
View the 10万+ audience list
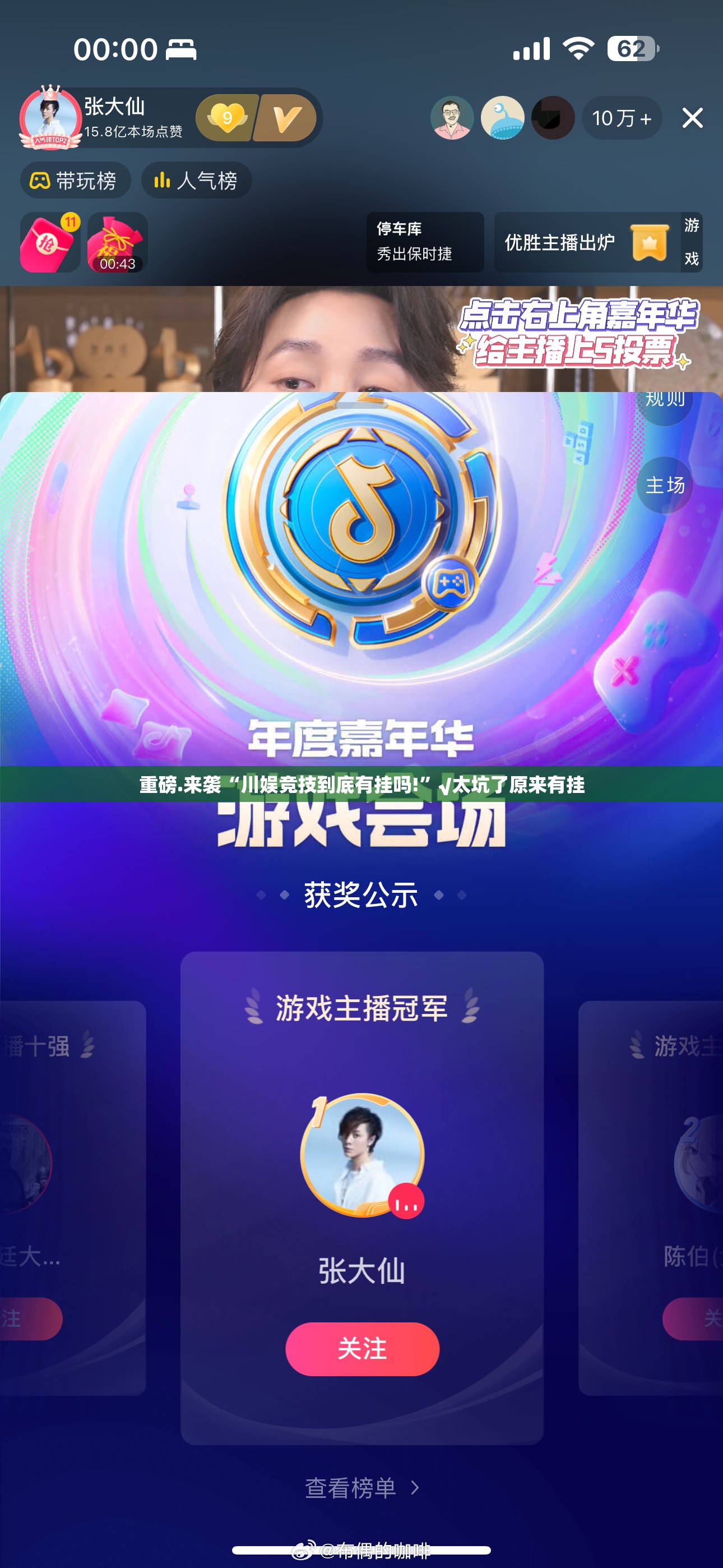point(622,118)
